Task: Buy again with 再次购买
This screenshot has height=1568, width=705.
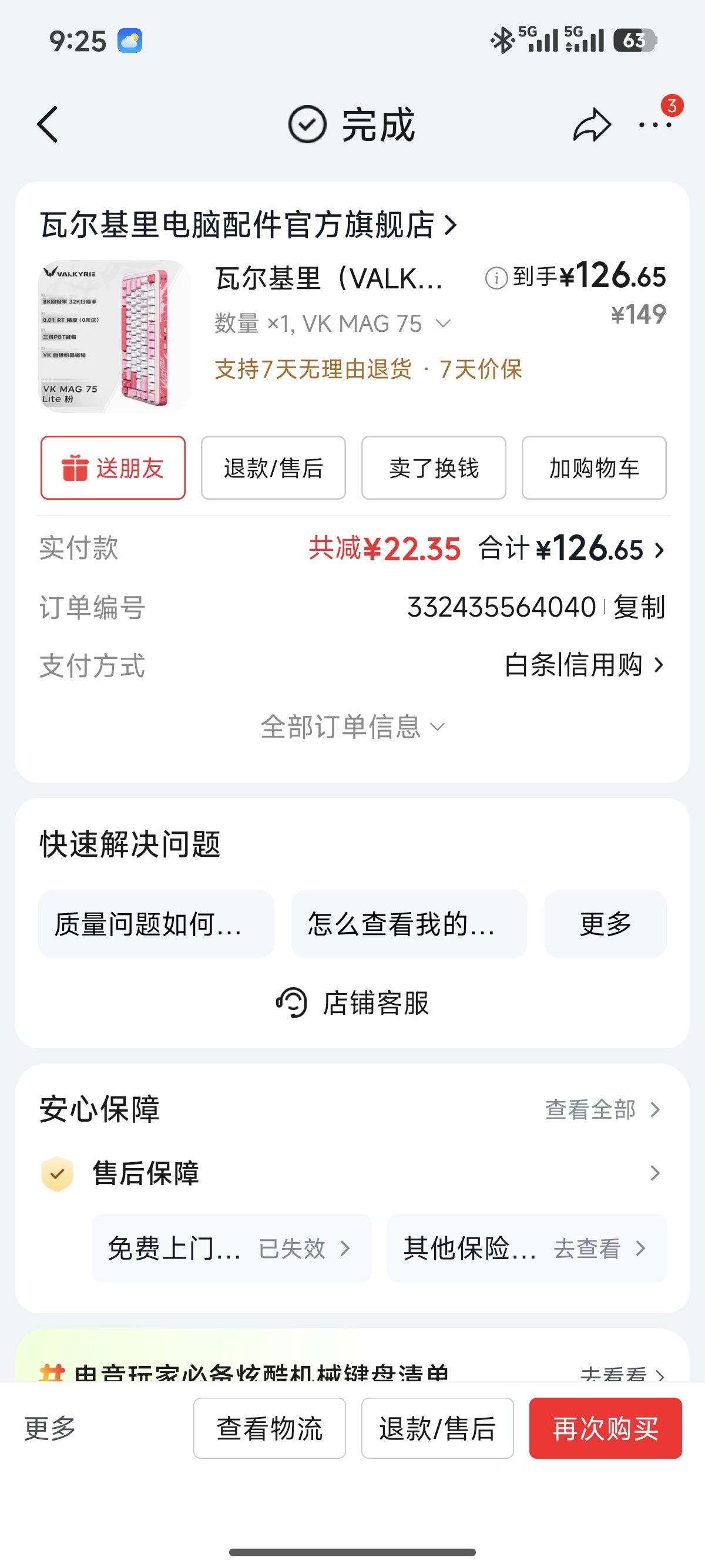Action: point(605,1428)
